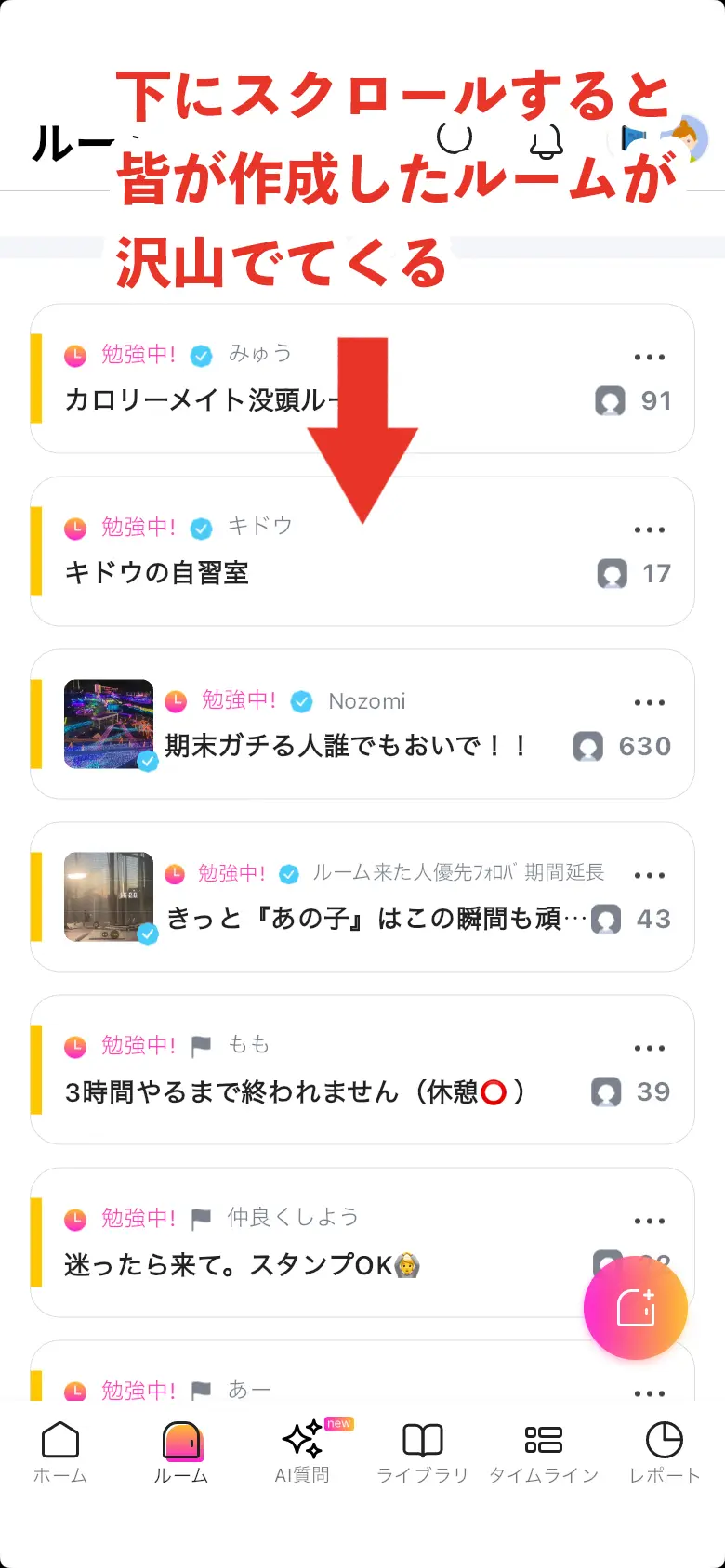
Task: Open the レポート tab
Action: pos(664,1452)
